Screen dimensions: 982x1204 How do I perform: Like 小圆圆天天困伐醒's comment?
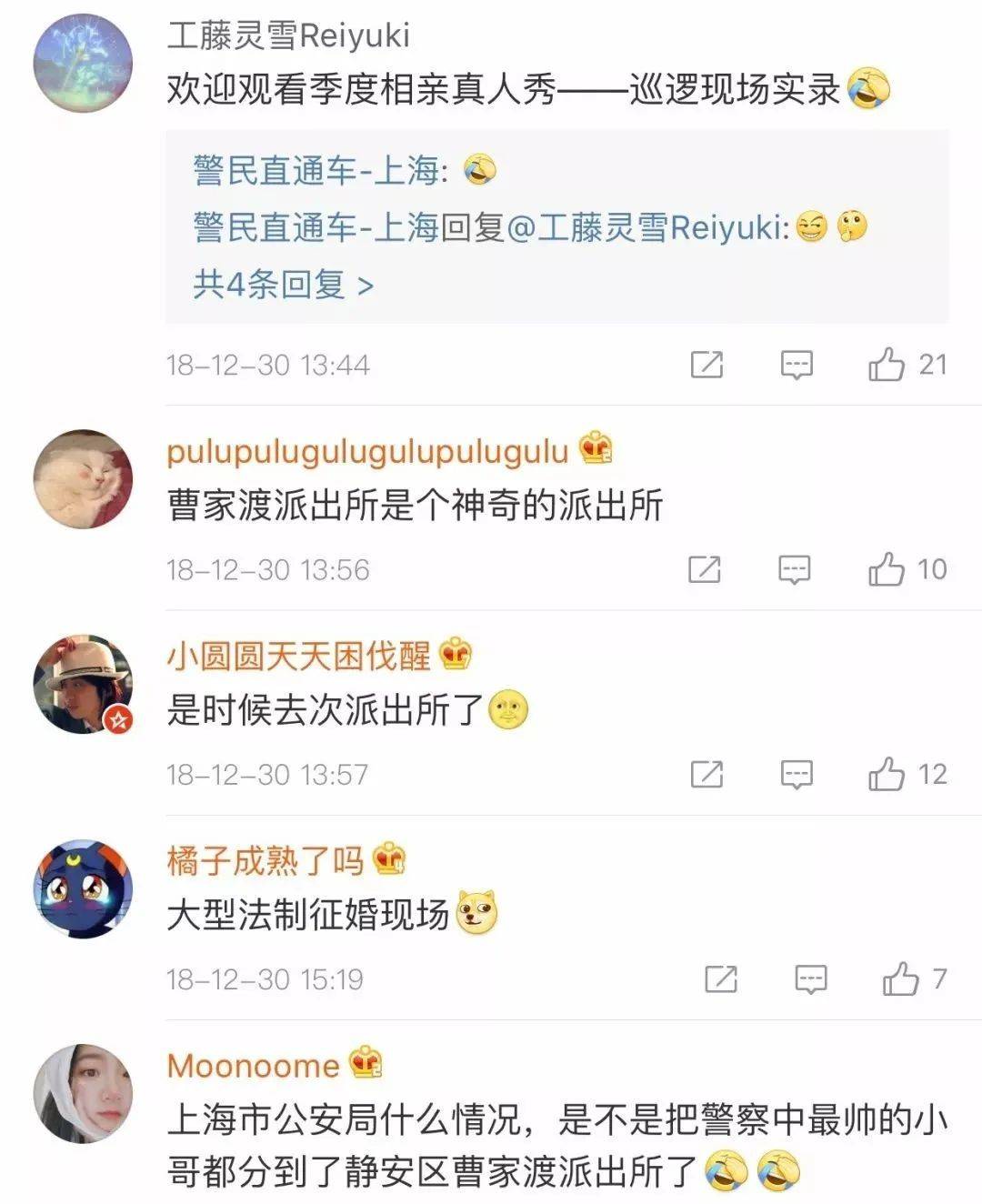coord(887,775)
